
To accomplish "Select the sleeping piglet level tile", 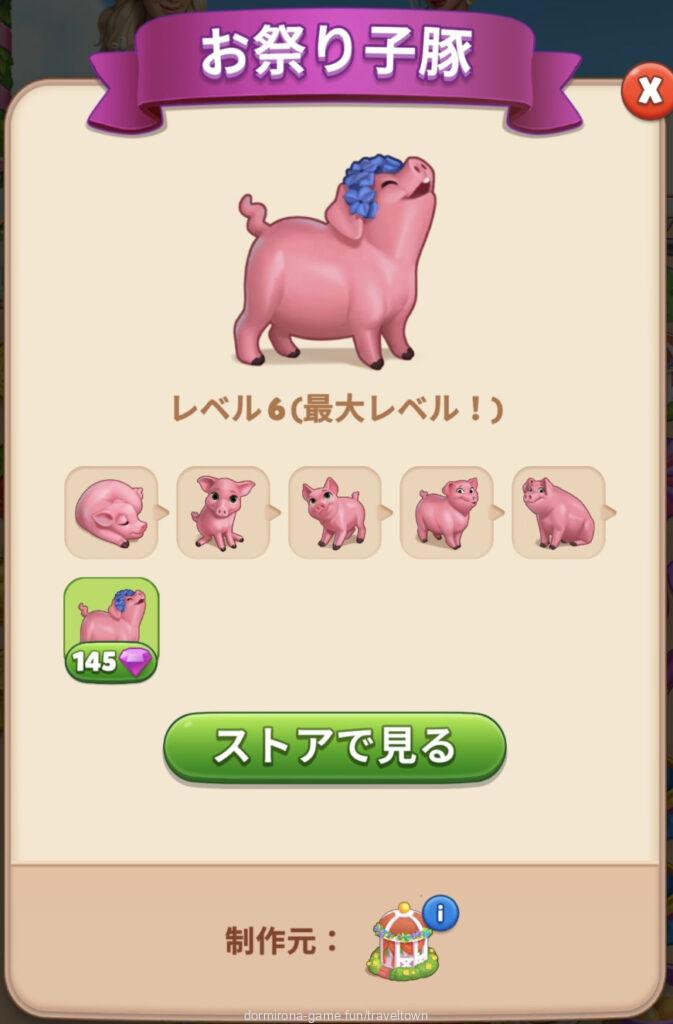I will (x=111, y=512).
